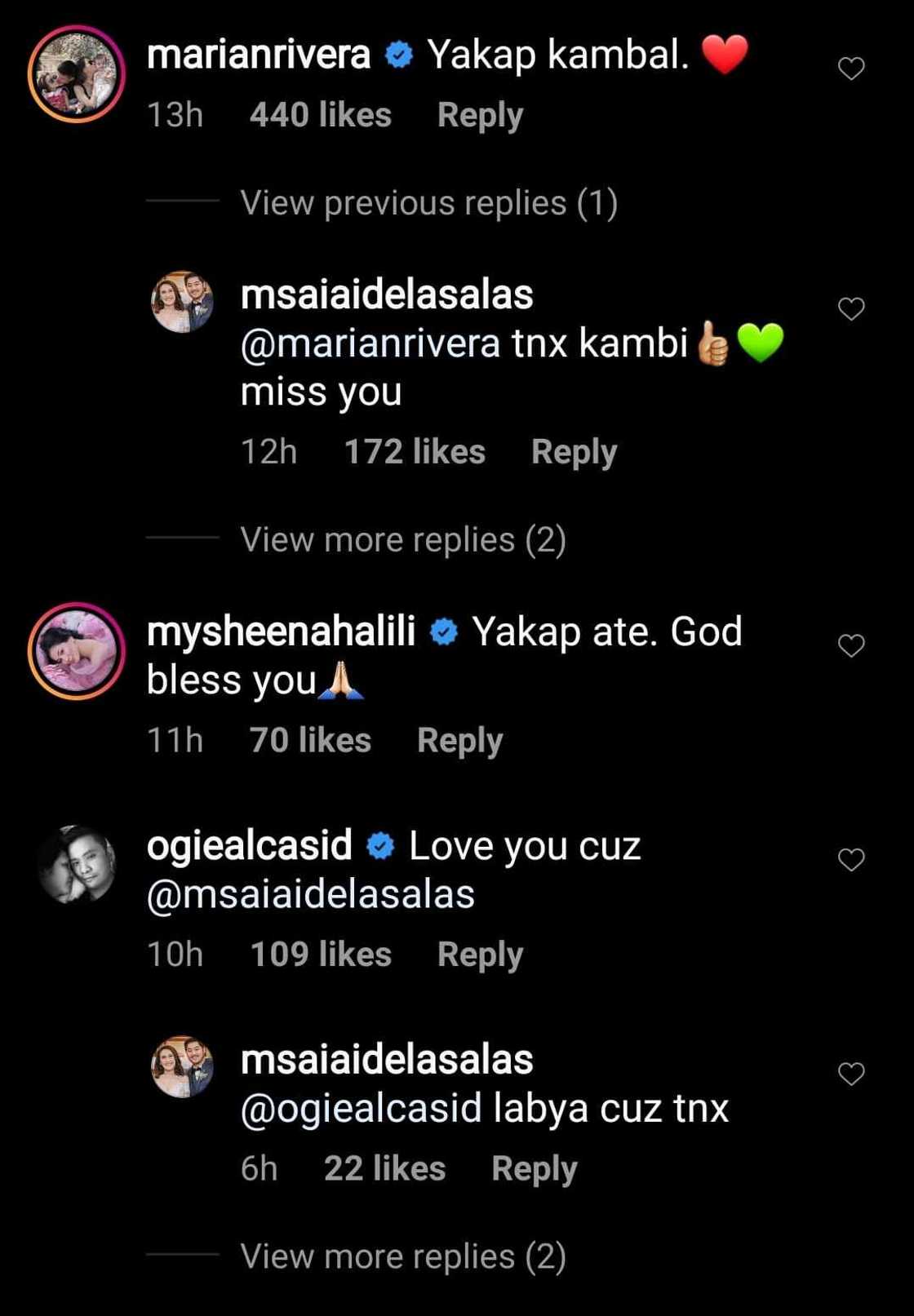
Task: Like the "labya cuz tnx" reply
Action: point(850,1074)
